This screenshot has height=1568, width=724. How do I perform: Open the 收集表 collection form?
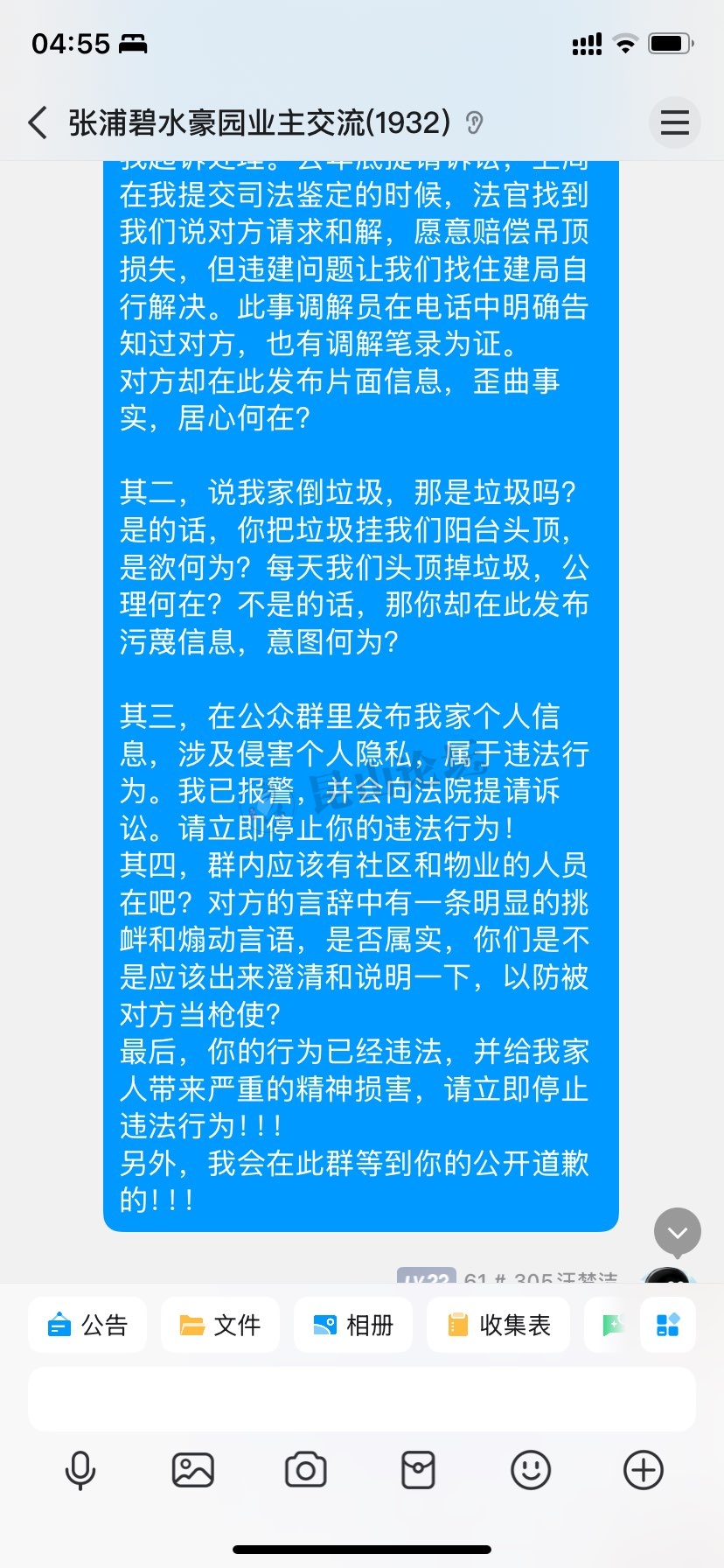click(x=498, y=1326)
